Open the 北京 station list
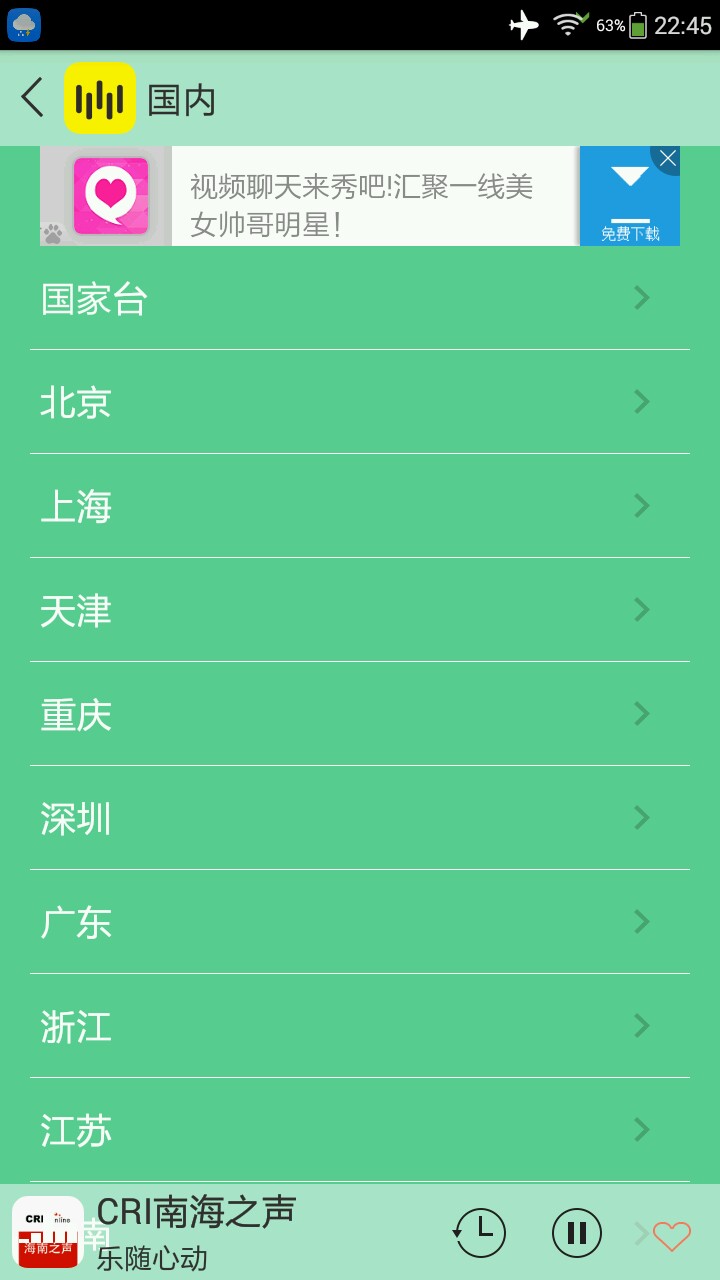Image resolution: width=720 pixels, height=1280 pixels. point(360,402)
